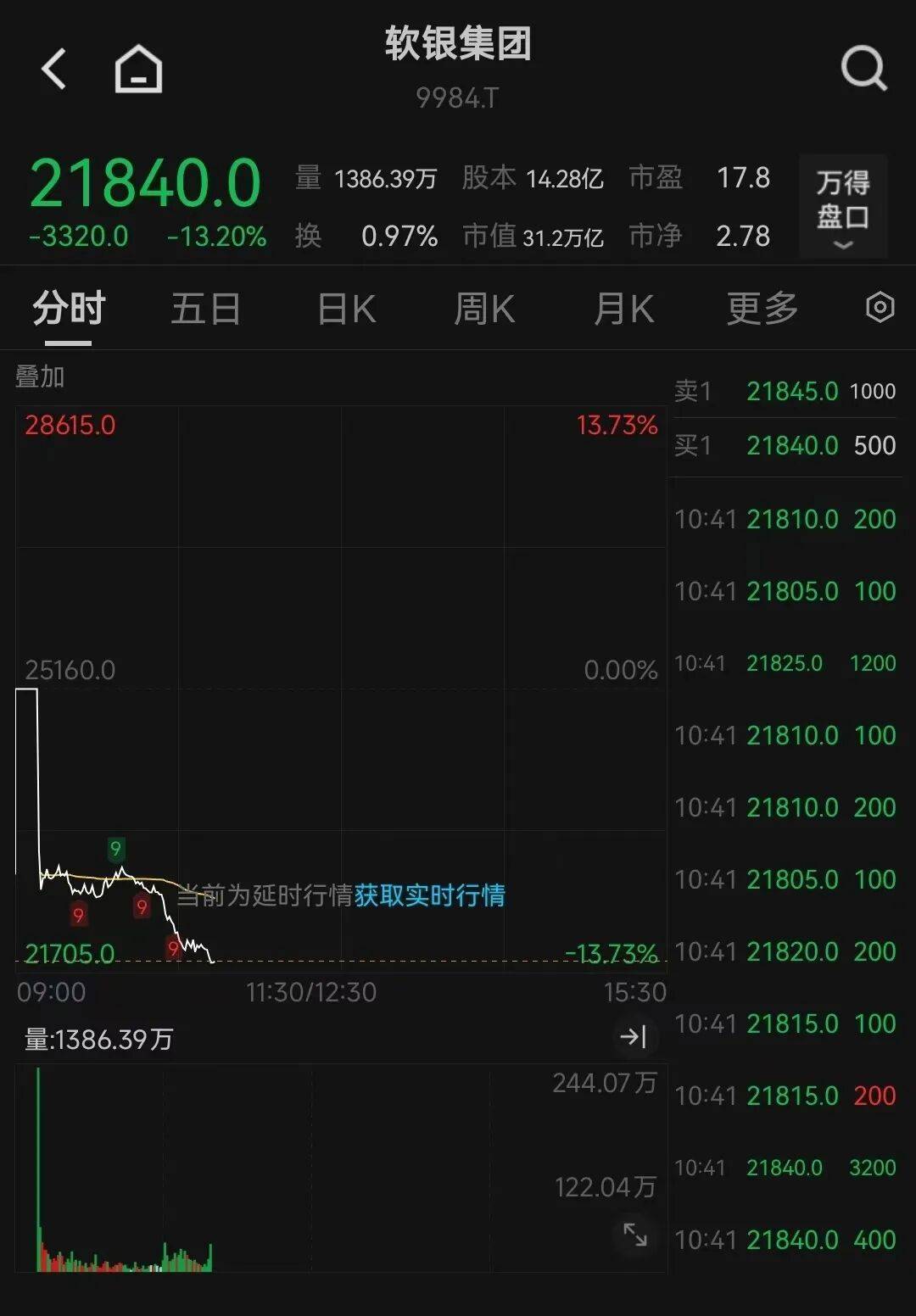Toggle the 叠加 overlay option

tap(39, 378)
